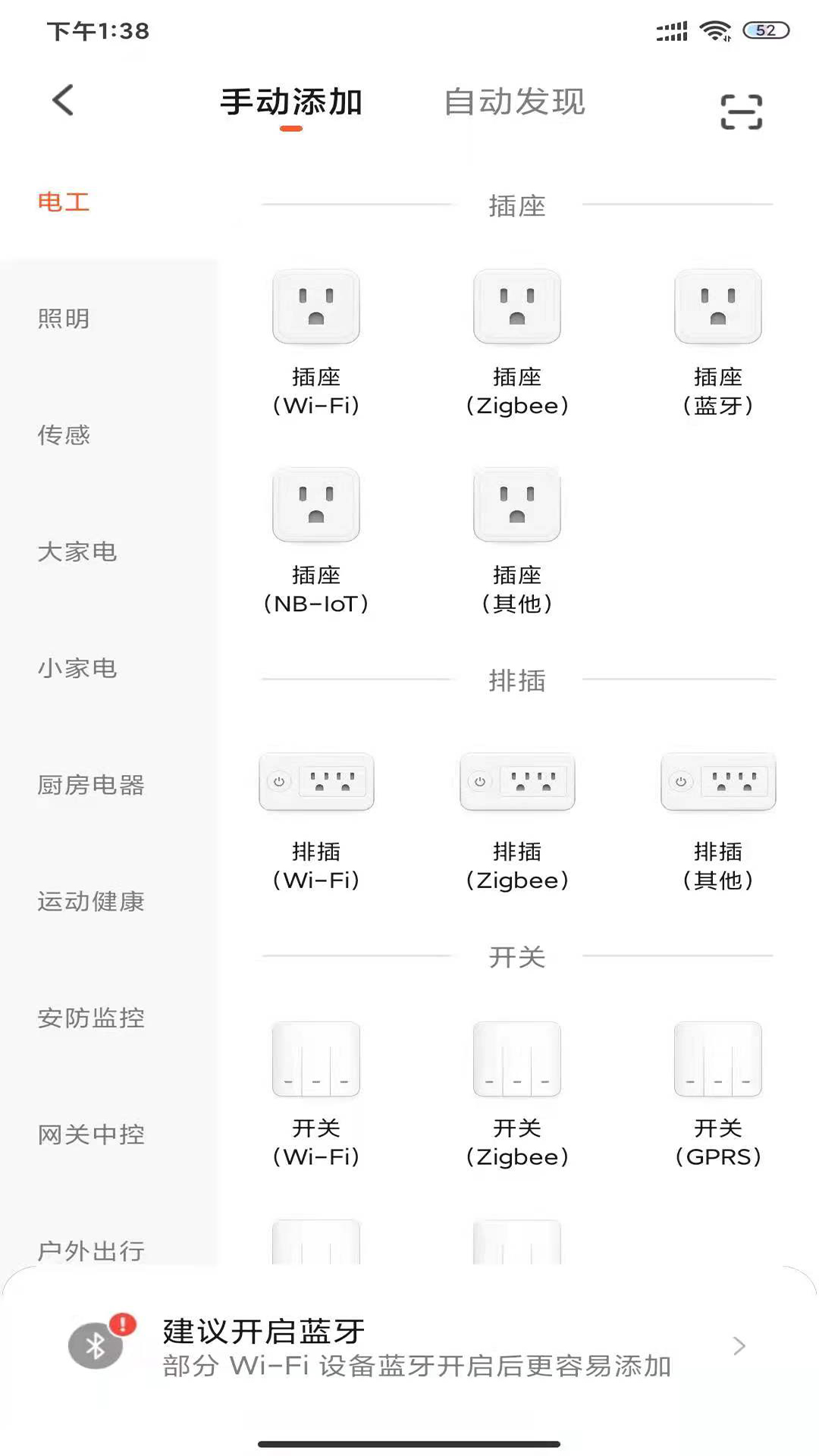Select the 传感 category
The height and width of the screenshot is (1456, 819).
(64, 435)
